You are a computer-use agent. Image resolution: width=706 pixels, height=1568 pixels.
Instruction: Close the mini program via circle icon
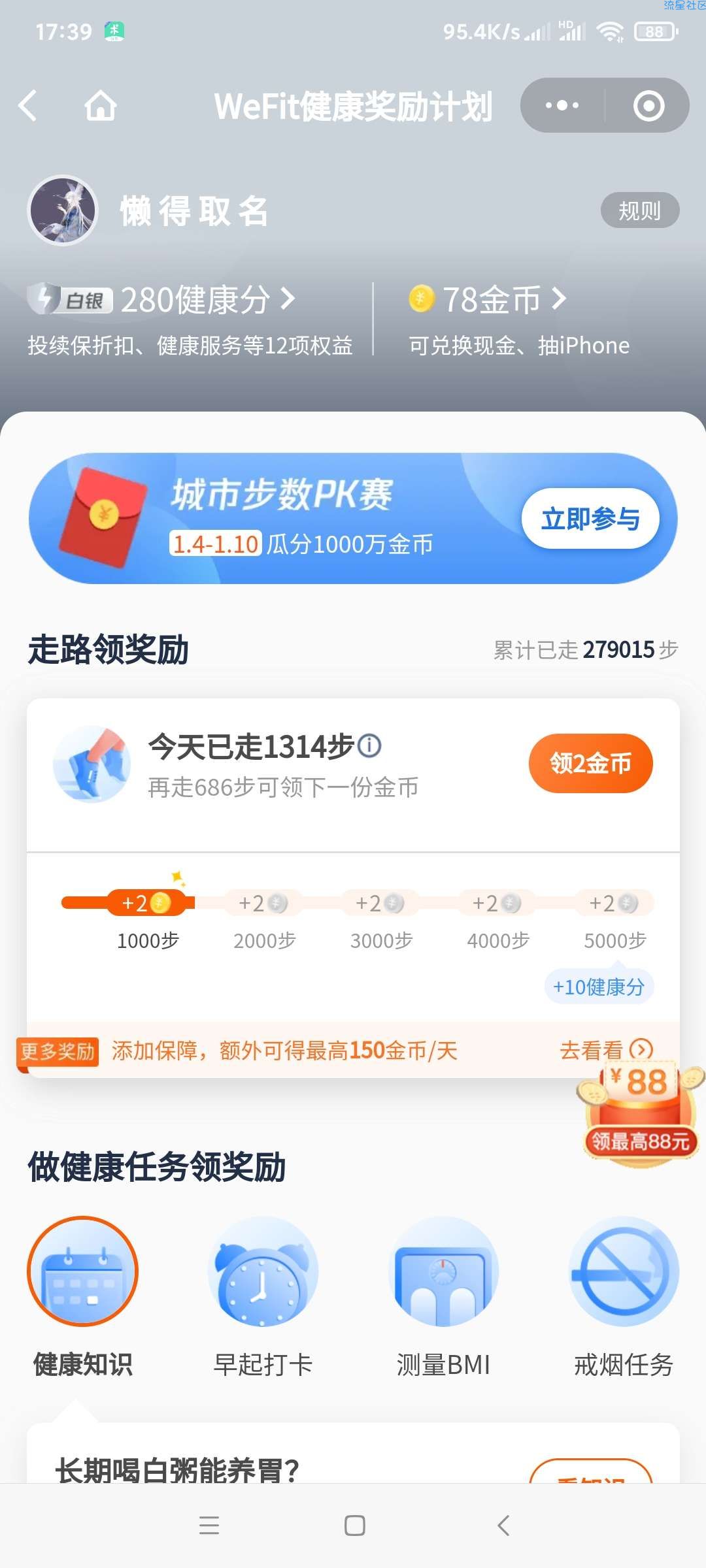click(x=648, y=106)
